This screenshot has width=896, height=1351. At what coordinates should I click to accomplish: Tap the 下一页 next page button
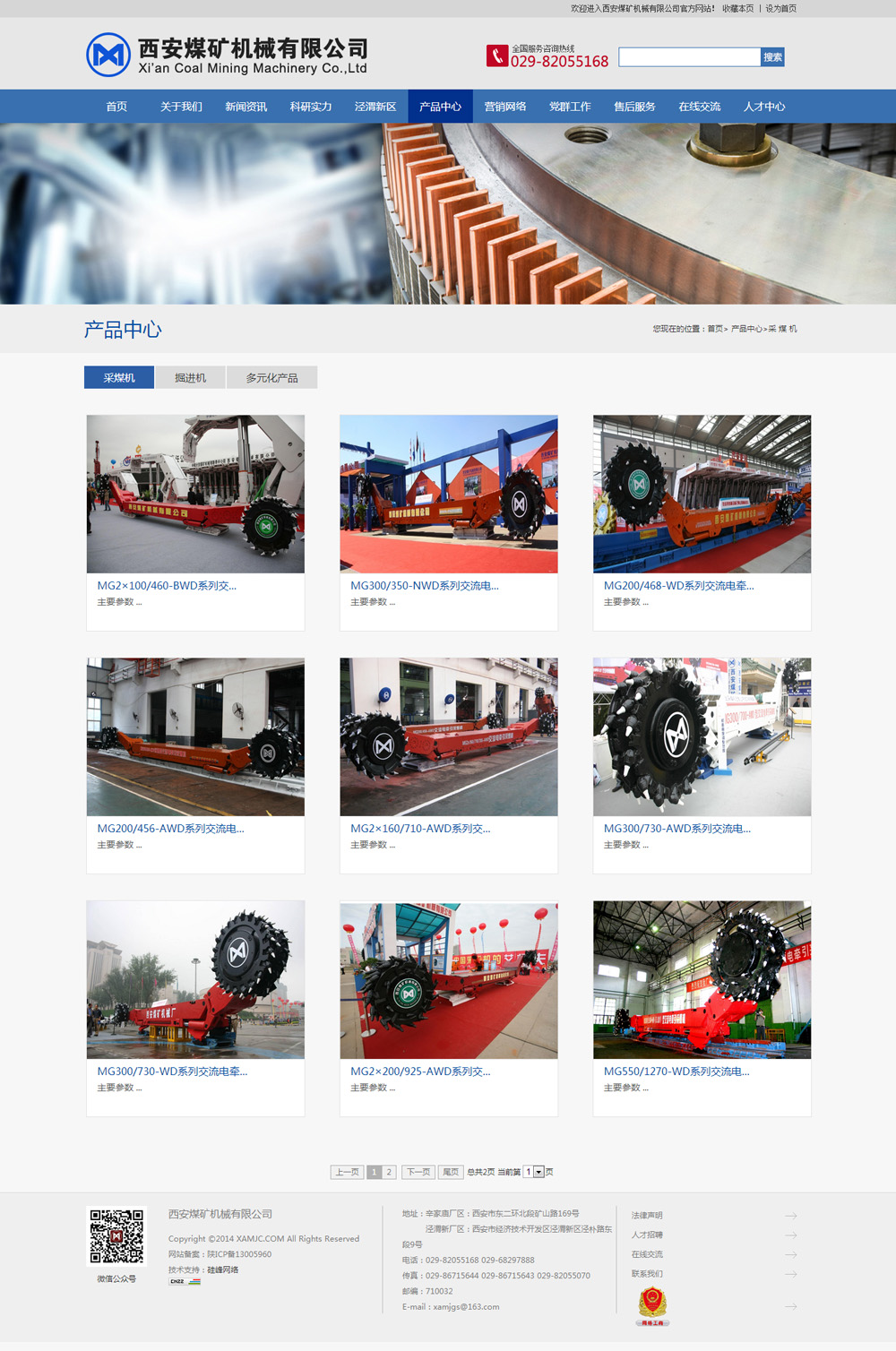click(x=418, y=1172)
